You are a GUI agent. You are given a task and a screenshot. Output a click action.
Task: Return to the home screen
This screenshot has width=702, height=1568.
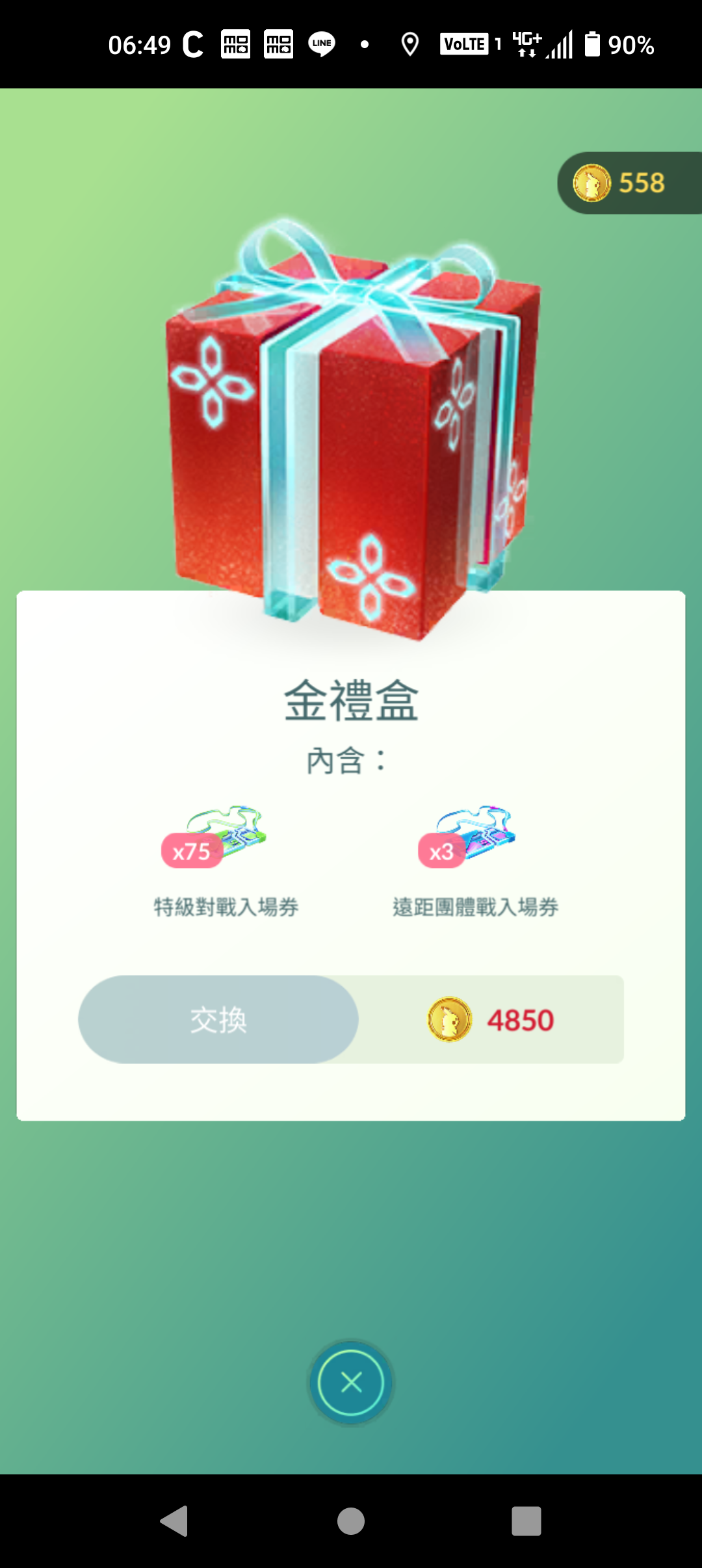click(351, 1521)
